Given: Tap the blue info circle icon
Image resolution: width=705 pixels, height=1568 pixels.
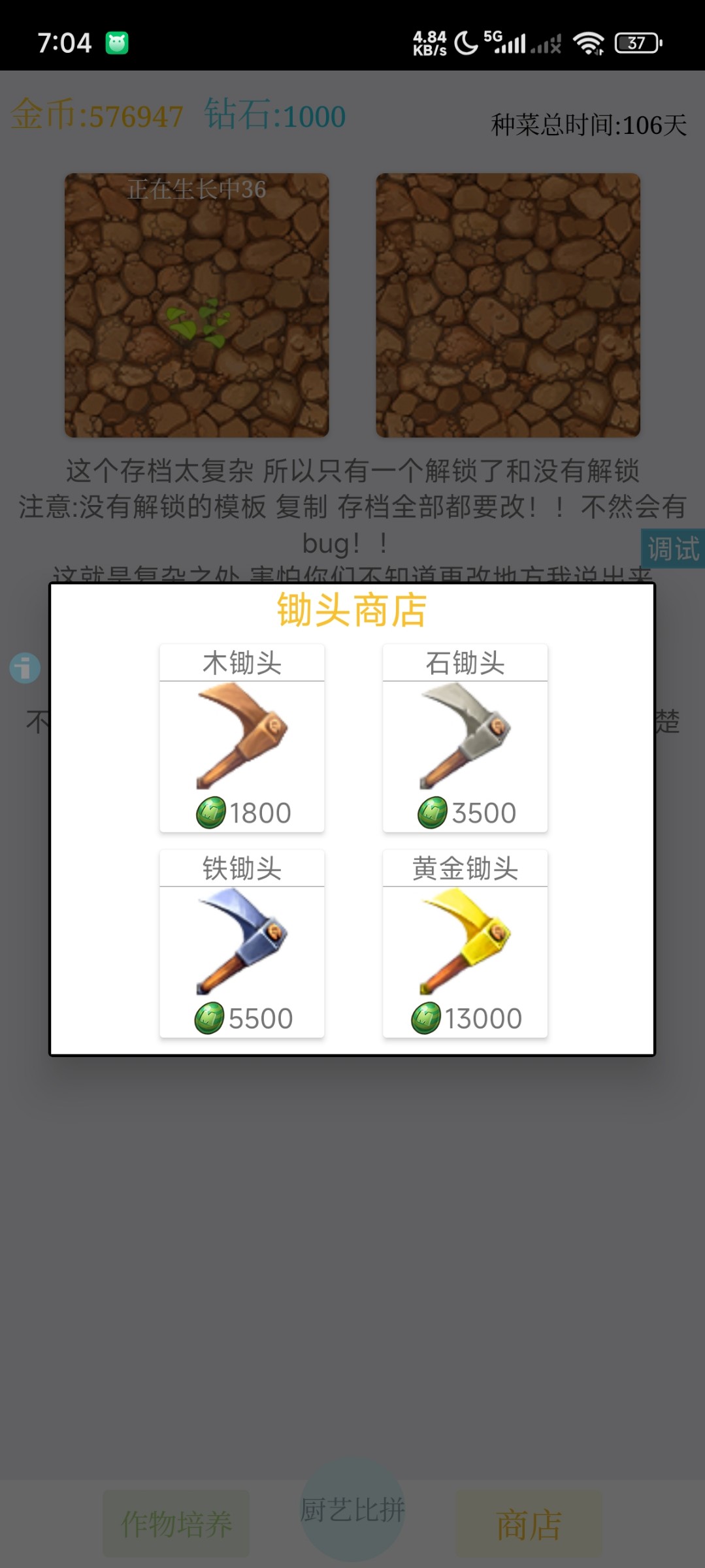Looking at the screenshot, I should point(24,668).
